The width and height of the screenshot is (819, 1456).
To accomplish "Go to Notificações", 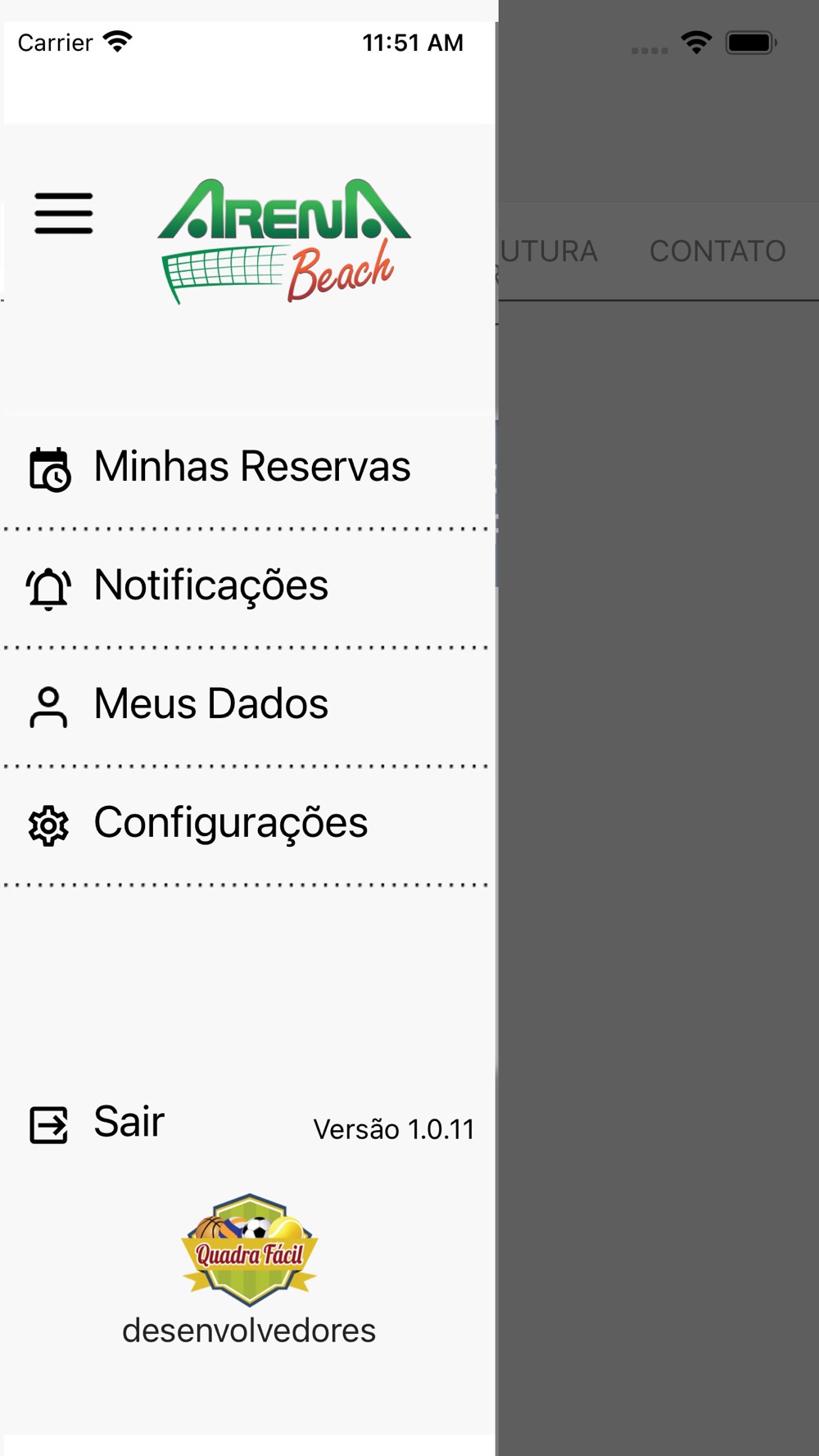I will [x=248, y=587].
